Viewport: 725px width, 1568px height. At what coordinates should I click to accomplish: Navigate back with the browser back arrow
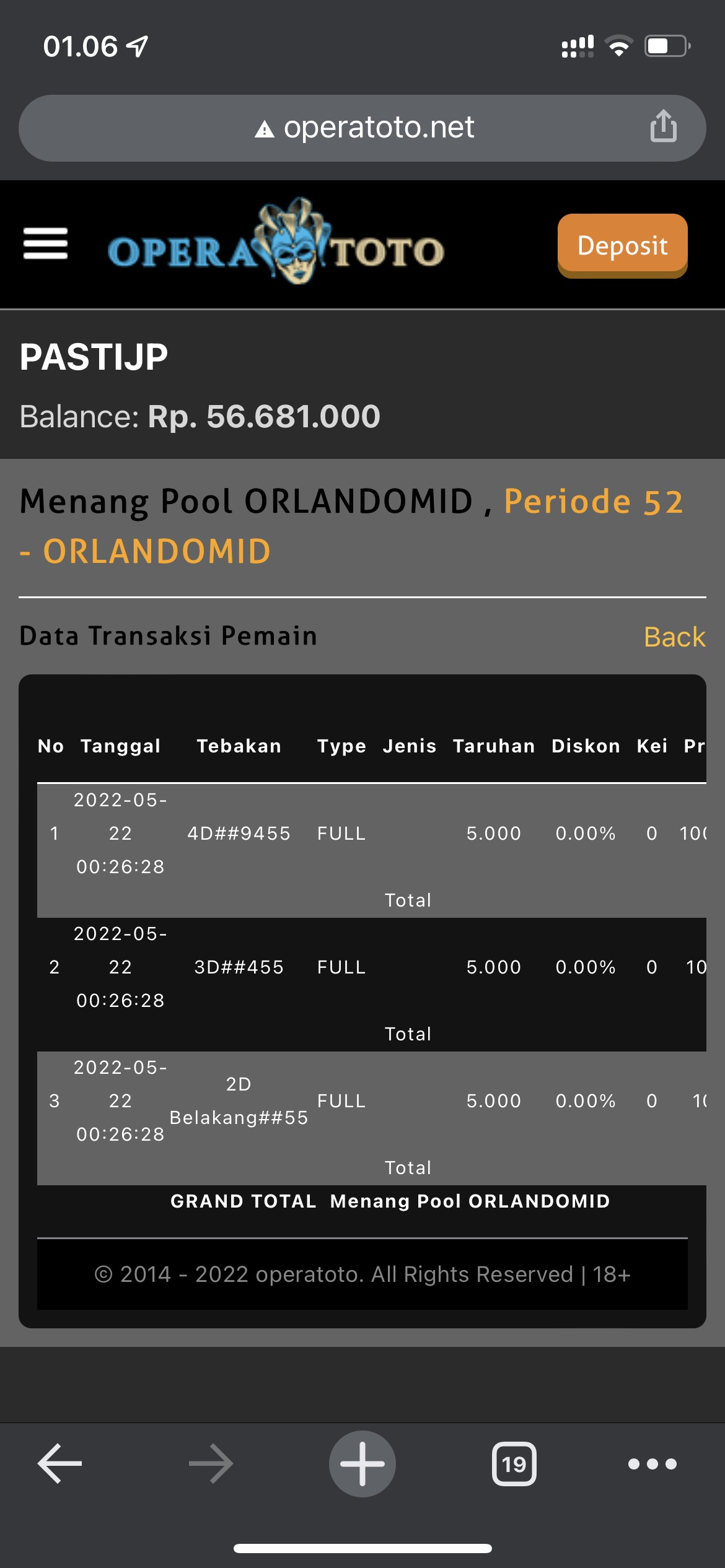coord(59,1463)
